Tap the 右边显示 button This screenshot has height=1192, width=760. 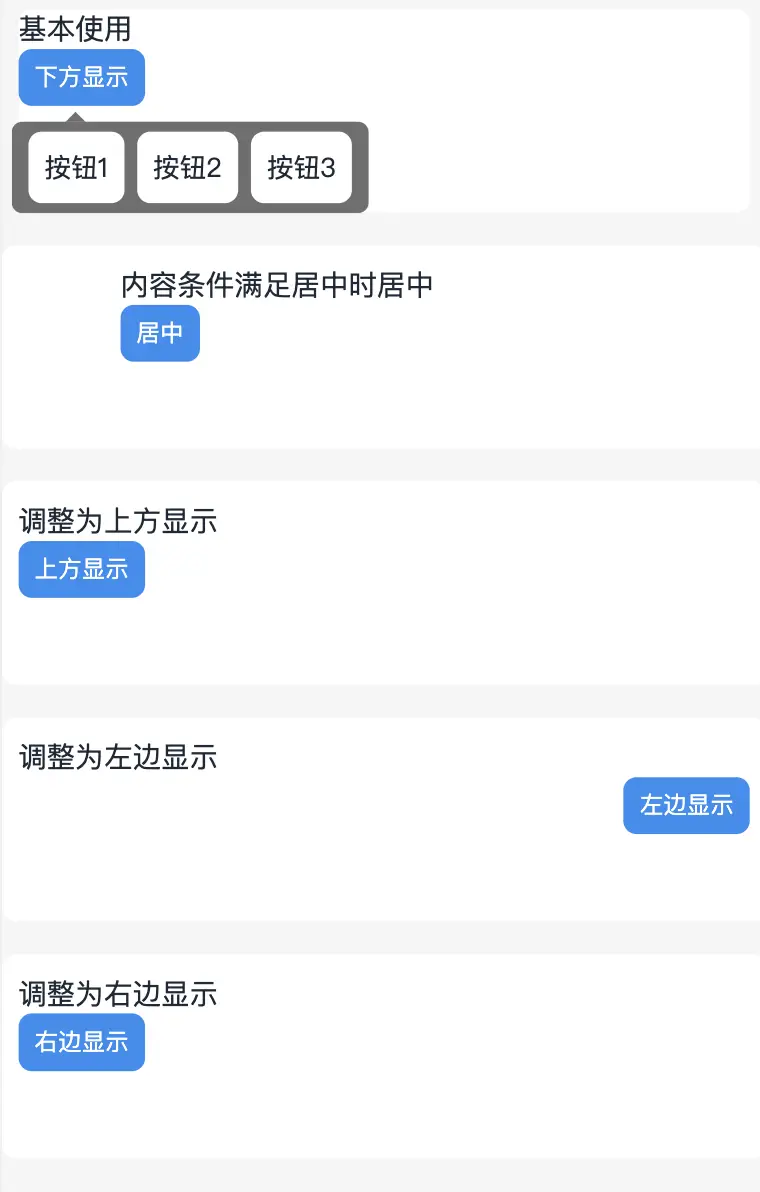[x=82, y=1042]
